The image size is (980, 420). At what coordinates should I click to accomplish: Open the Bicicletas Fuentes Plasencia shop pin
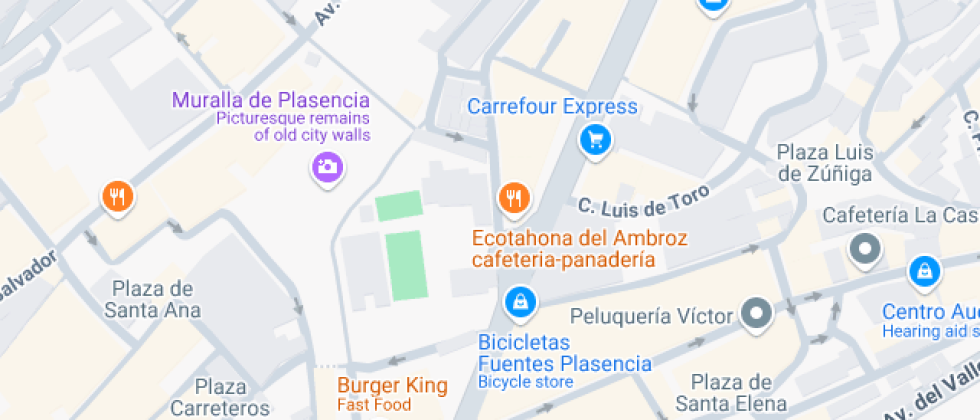520,303
